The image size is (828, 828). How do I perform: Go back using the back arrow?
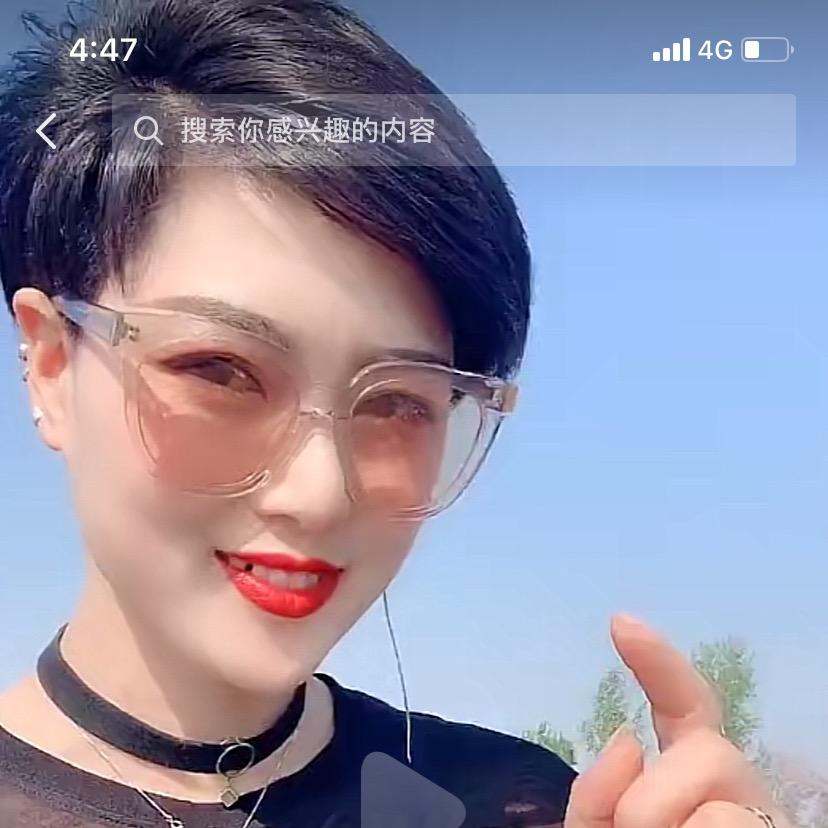(x=46, y=131)
